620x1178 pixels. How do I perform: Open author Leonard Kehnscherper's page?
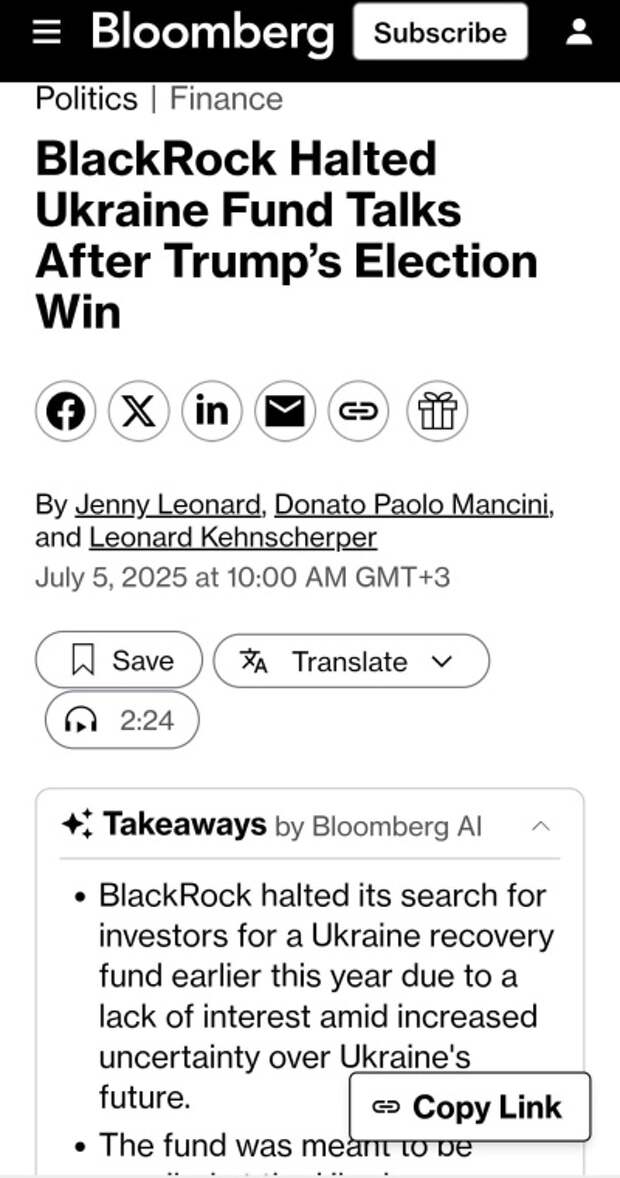tap(233, 538)
